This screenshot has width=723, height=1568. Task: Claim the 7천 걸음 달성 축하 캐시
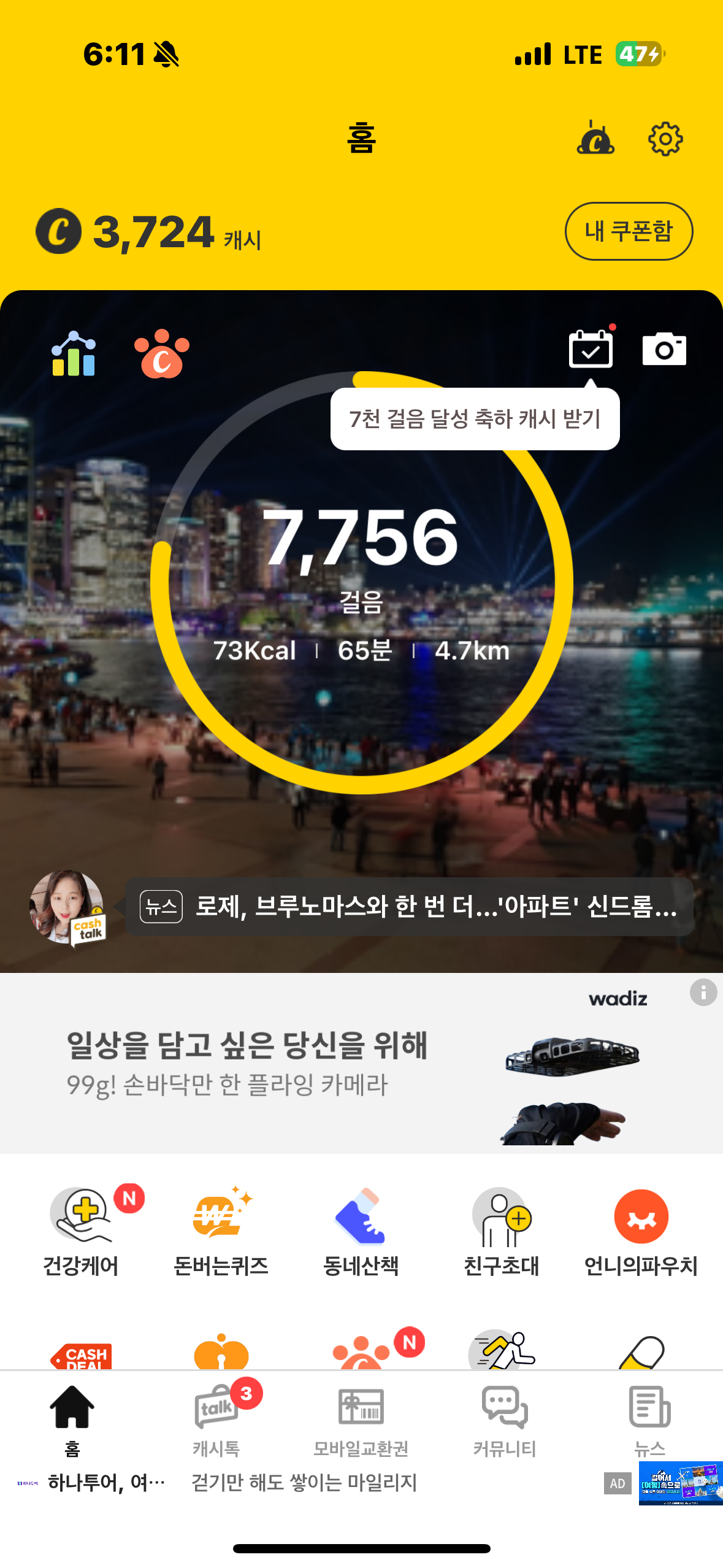(x=475, y=419)
